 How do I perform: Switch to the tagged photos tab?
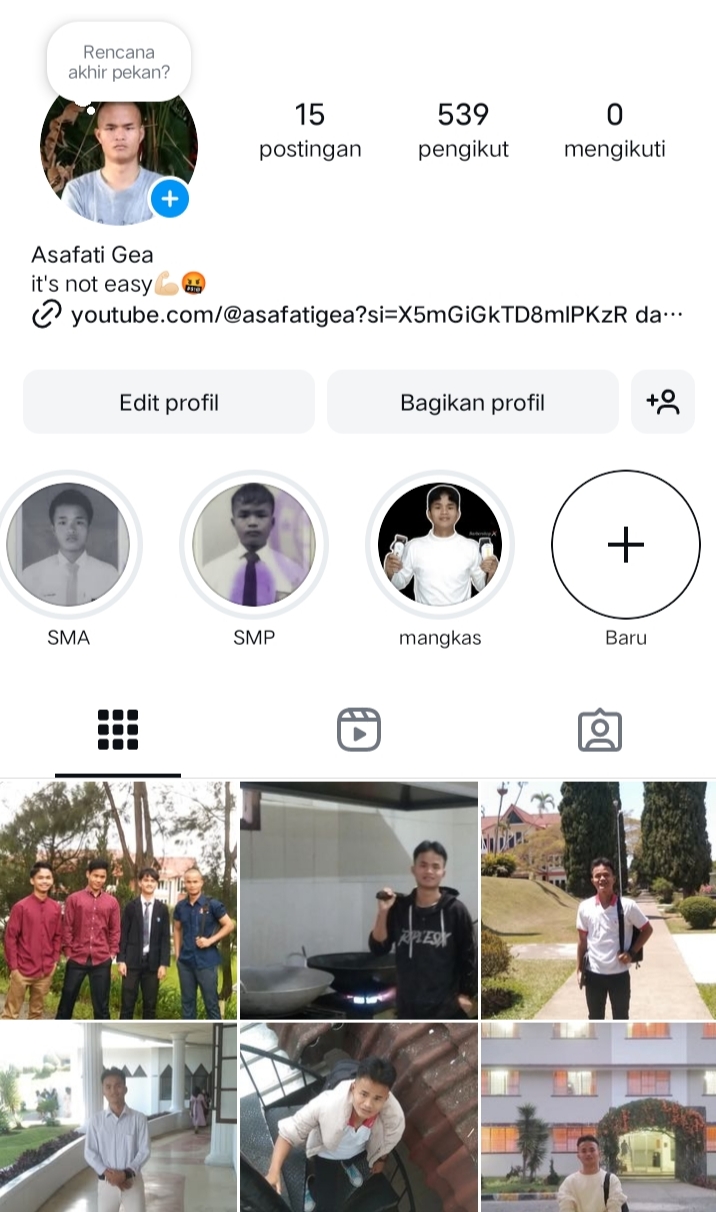(600, 730)
